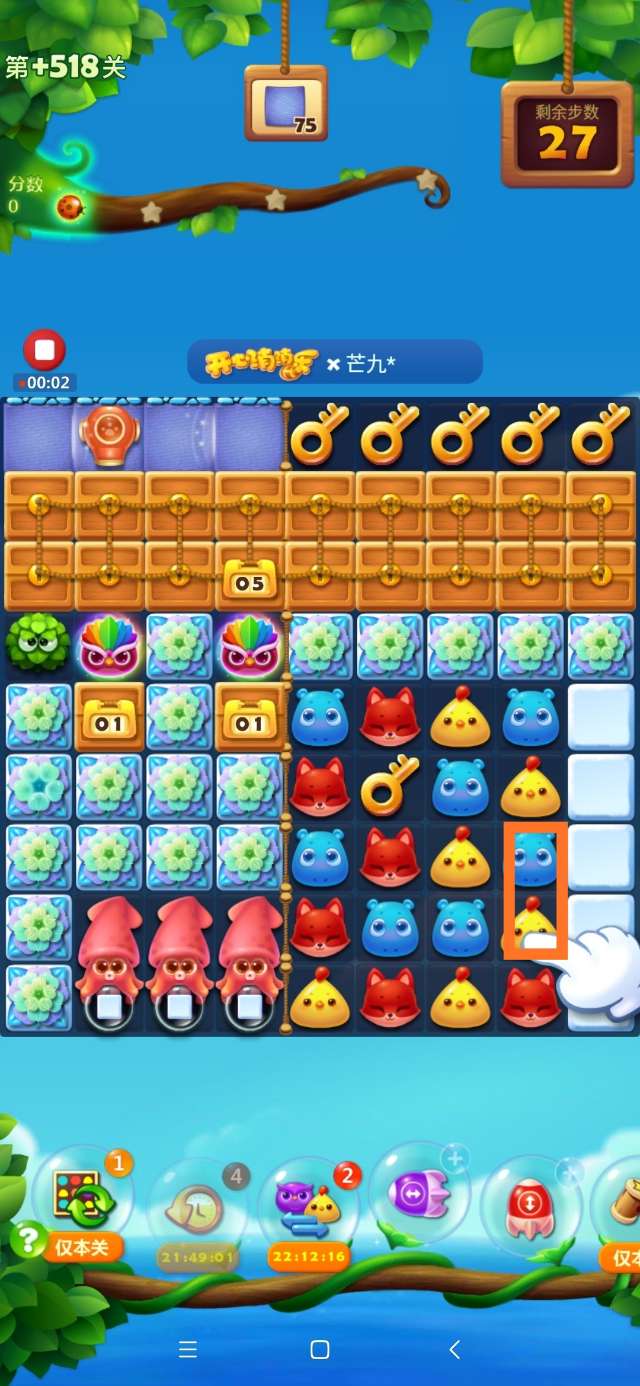Go back with the system back button
Image resolution: width=640 pixels, height=1386 pixels.
click(x=454, y=1350)
